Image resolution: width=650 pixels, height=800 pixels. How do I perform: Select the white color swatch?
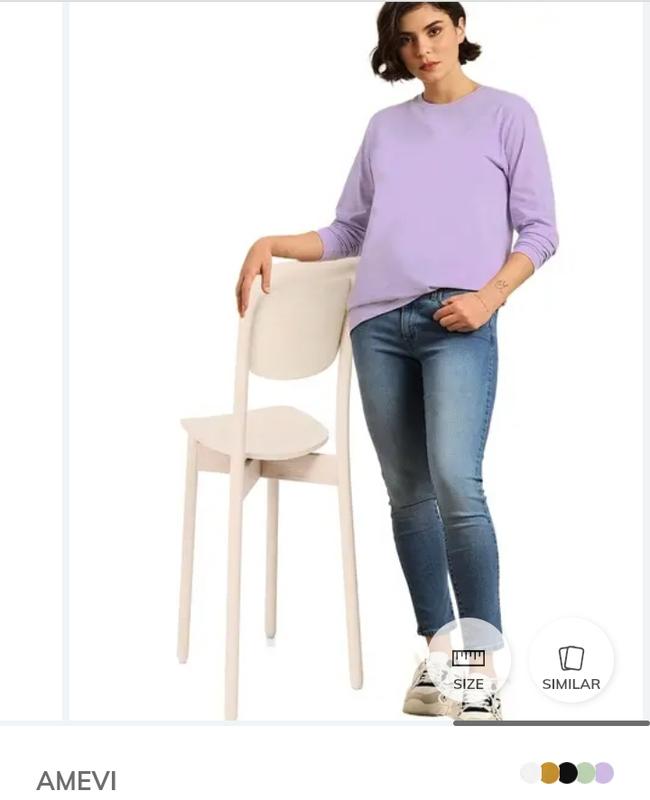(x=530, y=773)
